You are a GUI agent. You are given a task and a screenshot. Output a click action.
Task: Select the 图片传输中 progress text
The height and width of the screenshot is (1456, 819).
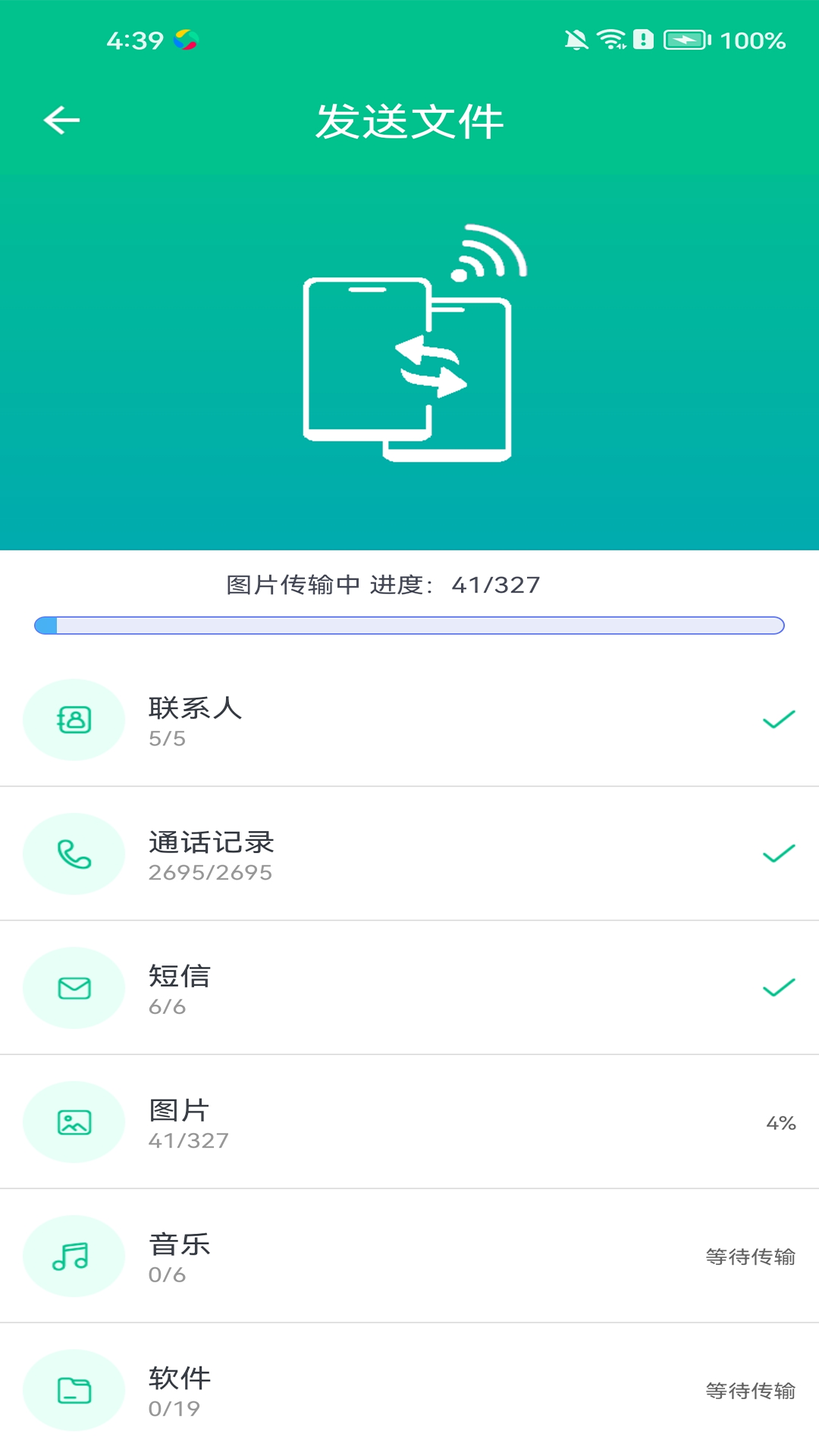[x=384, y=584]
